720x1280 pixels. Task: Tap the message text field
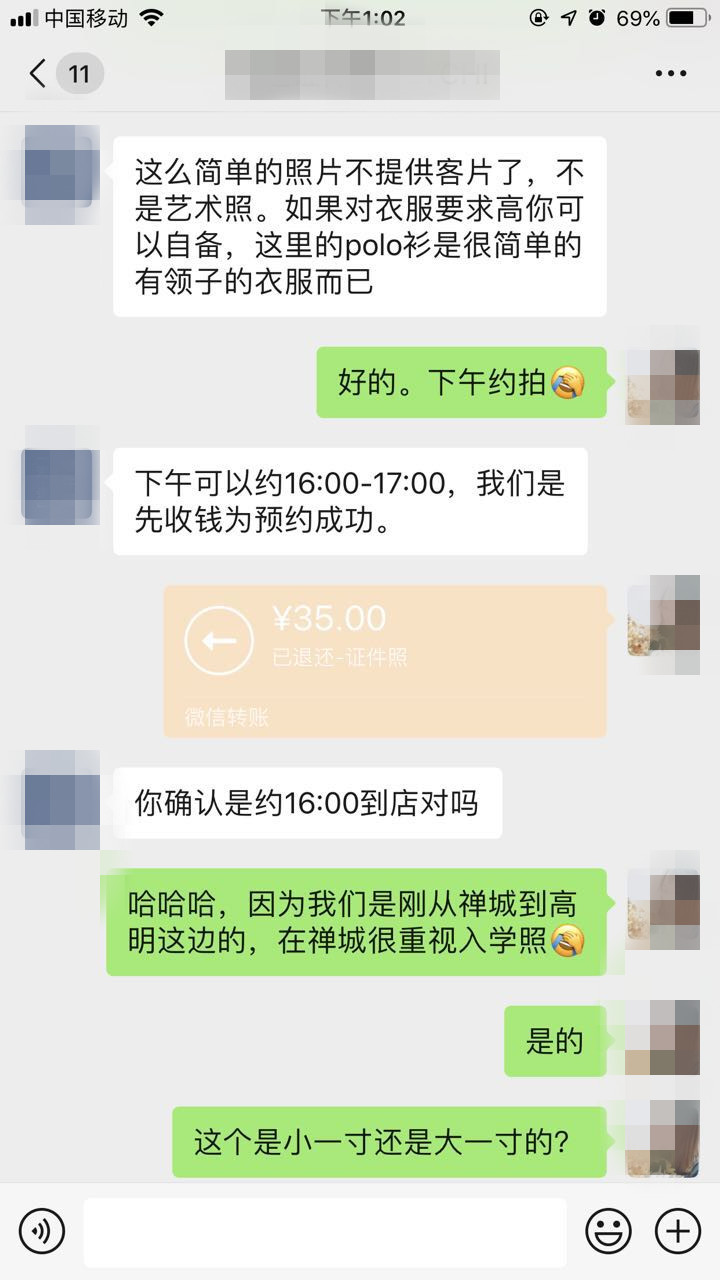(x=324, y=1231)
